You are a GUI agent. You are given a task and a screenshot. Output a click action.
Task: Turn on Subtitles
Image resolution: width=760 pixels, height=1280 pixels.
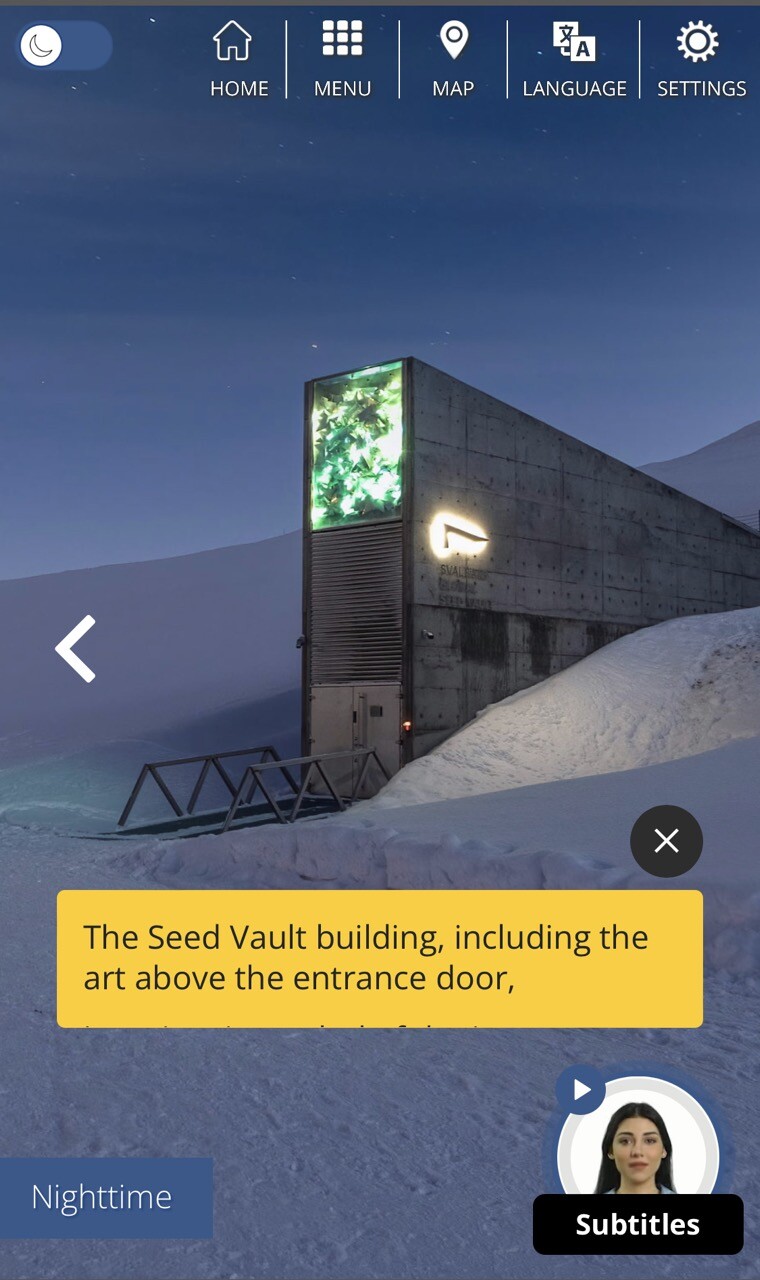click(638, 1224)
